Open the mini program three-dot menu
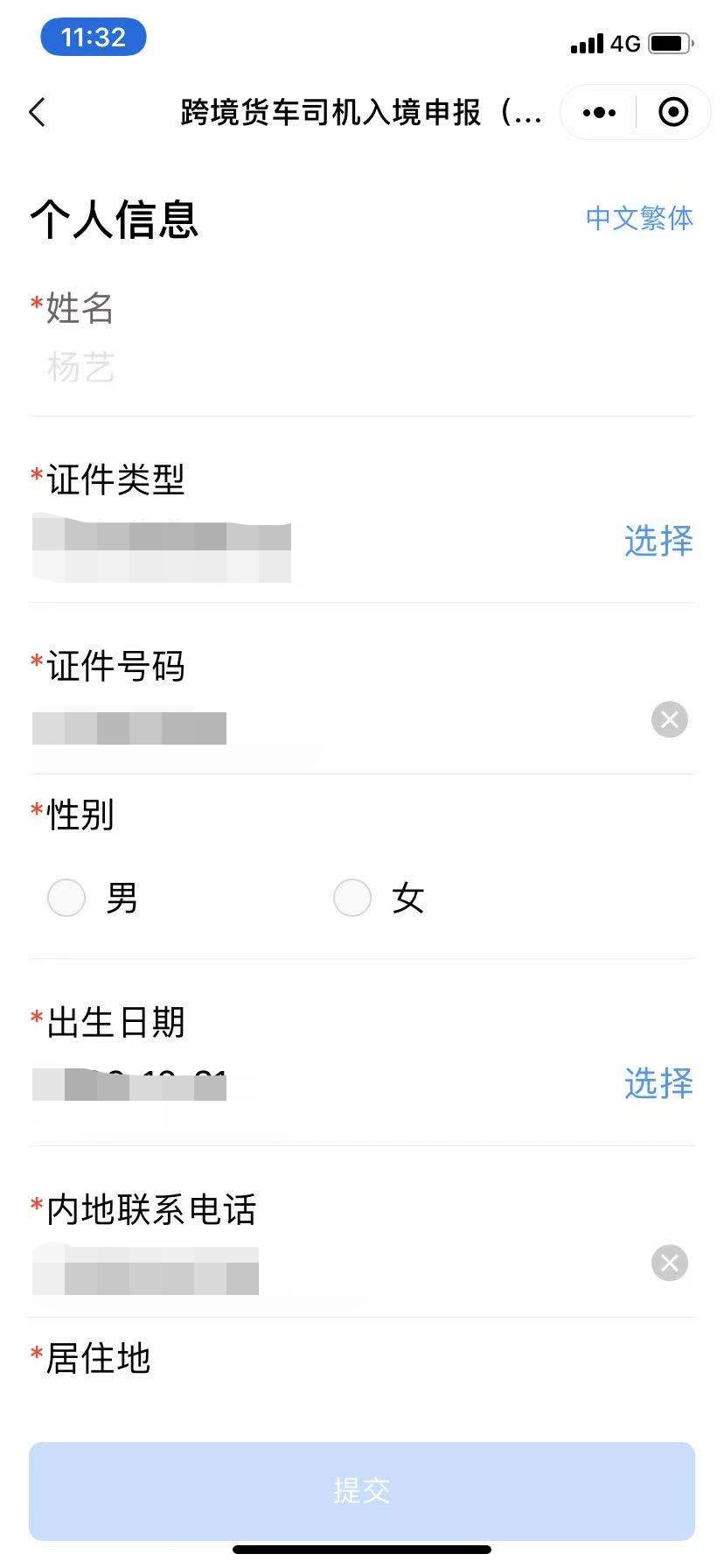The height and width of the screenshot is (1568, 724). (x=599, y=112)
